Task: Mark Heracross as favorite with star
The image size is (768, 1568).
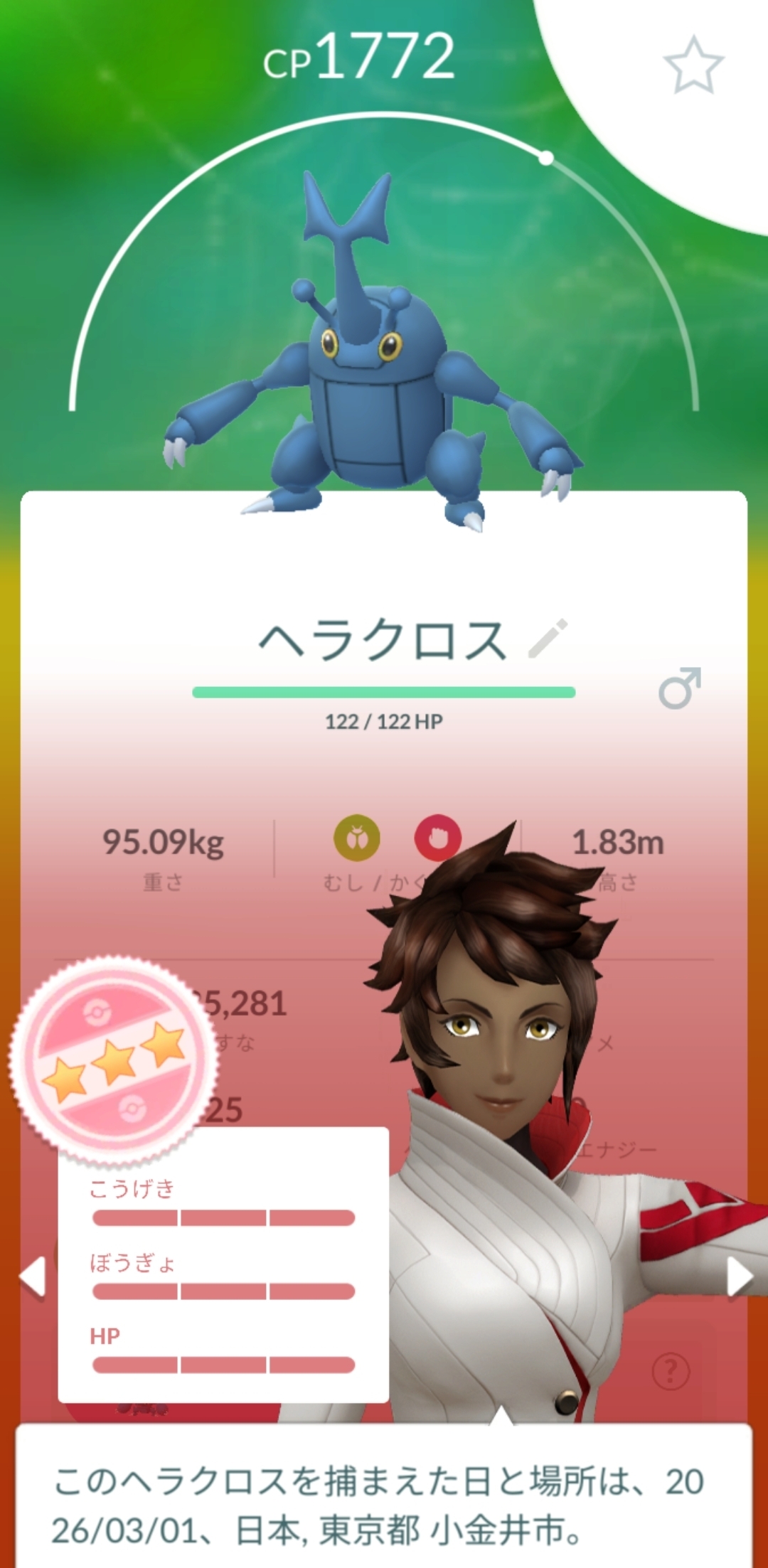Action: point(693,66)
